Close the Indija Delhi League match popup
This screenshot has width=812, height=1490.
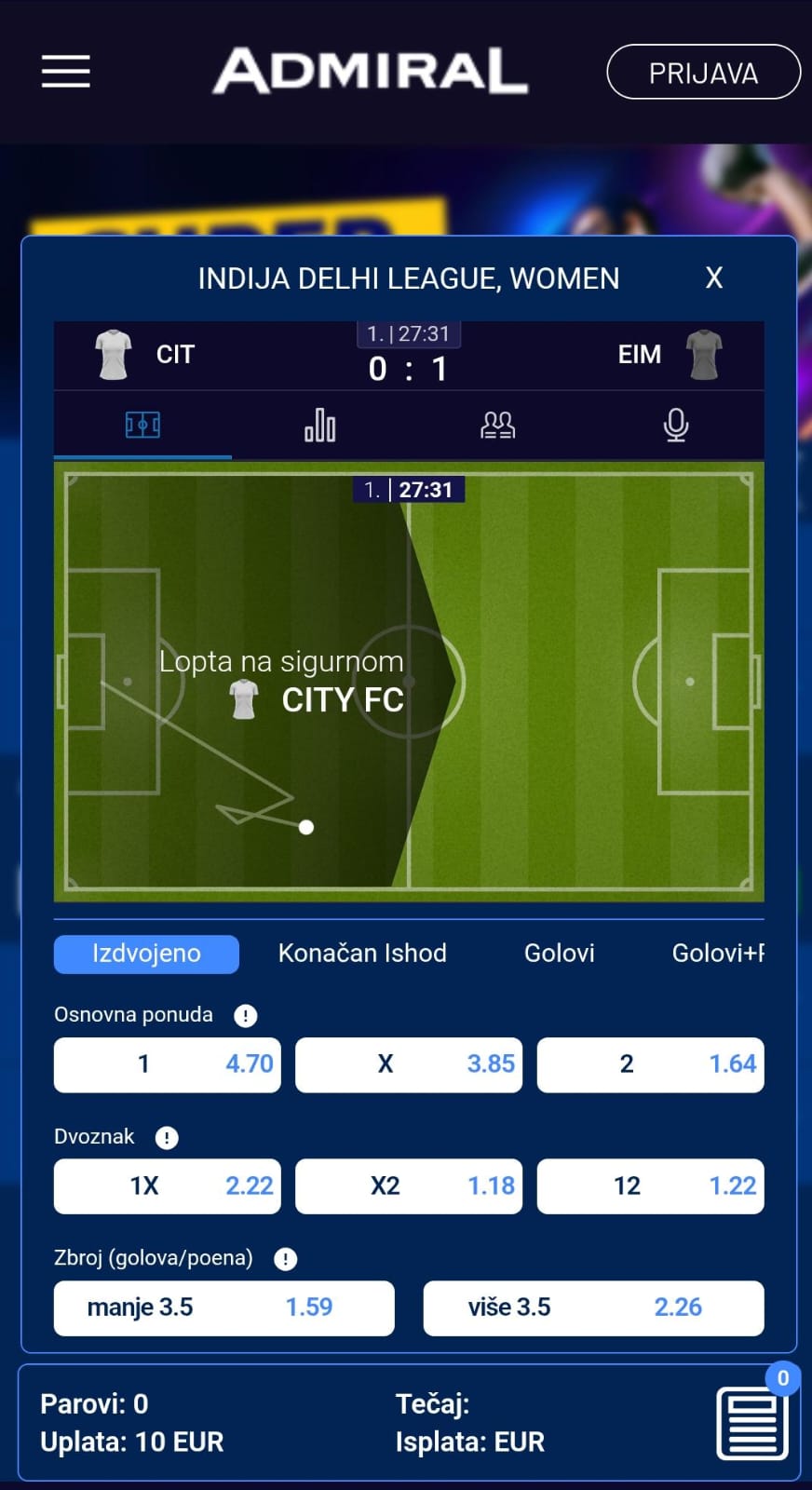click(714, 278)
